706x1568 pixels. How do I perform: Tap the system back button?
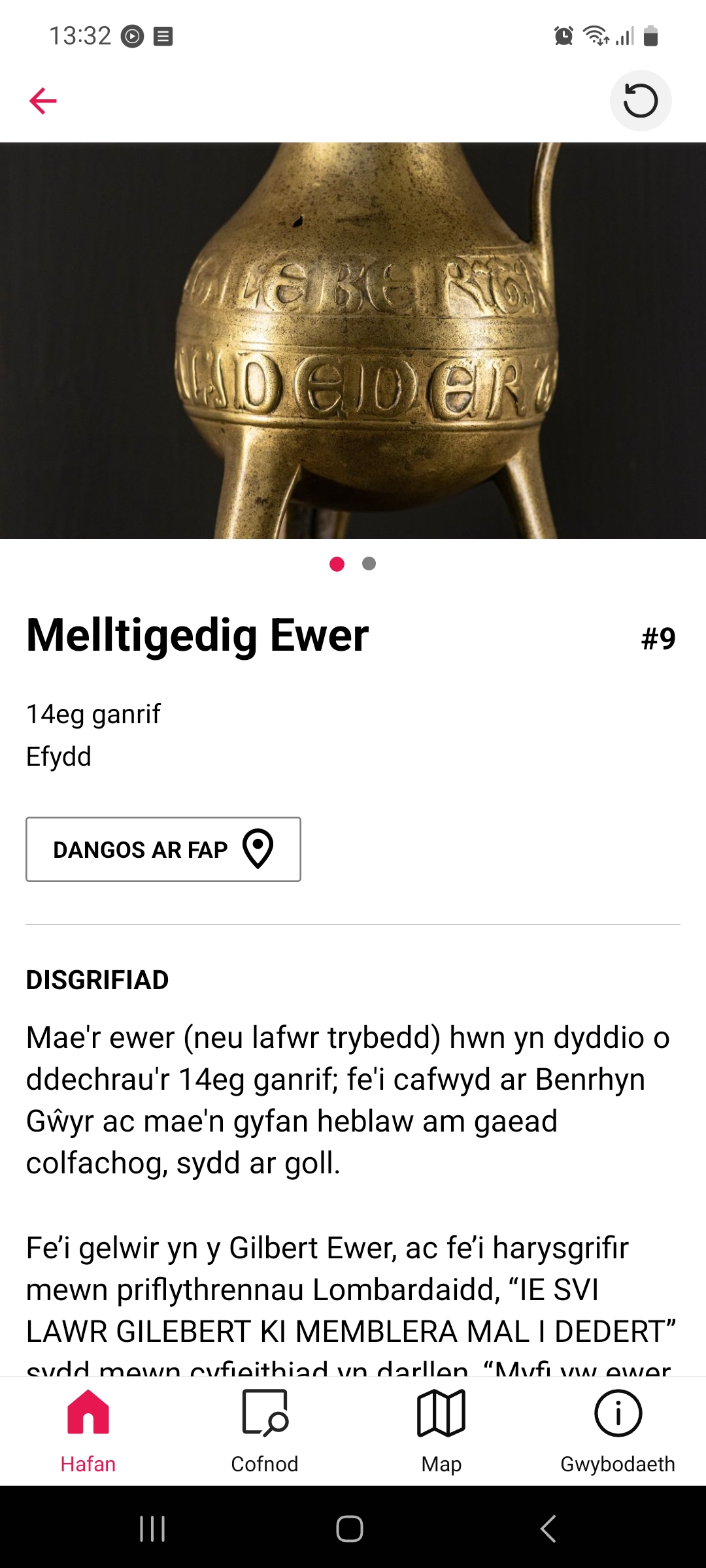point(548,1529)
